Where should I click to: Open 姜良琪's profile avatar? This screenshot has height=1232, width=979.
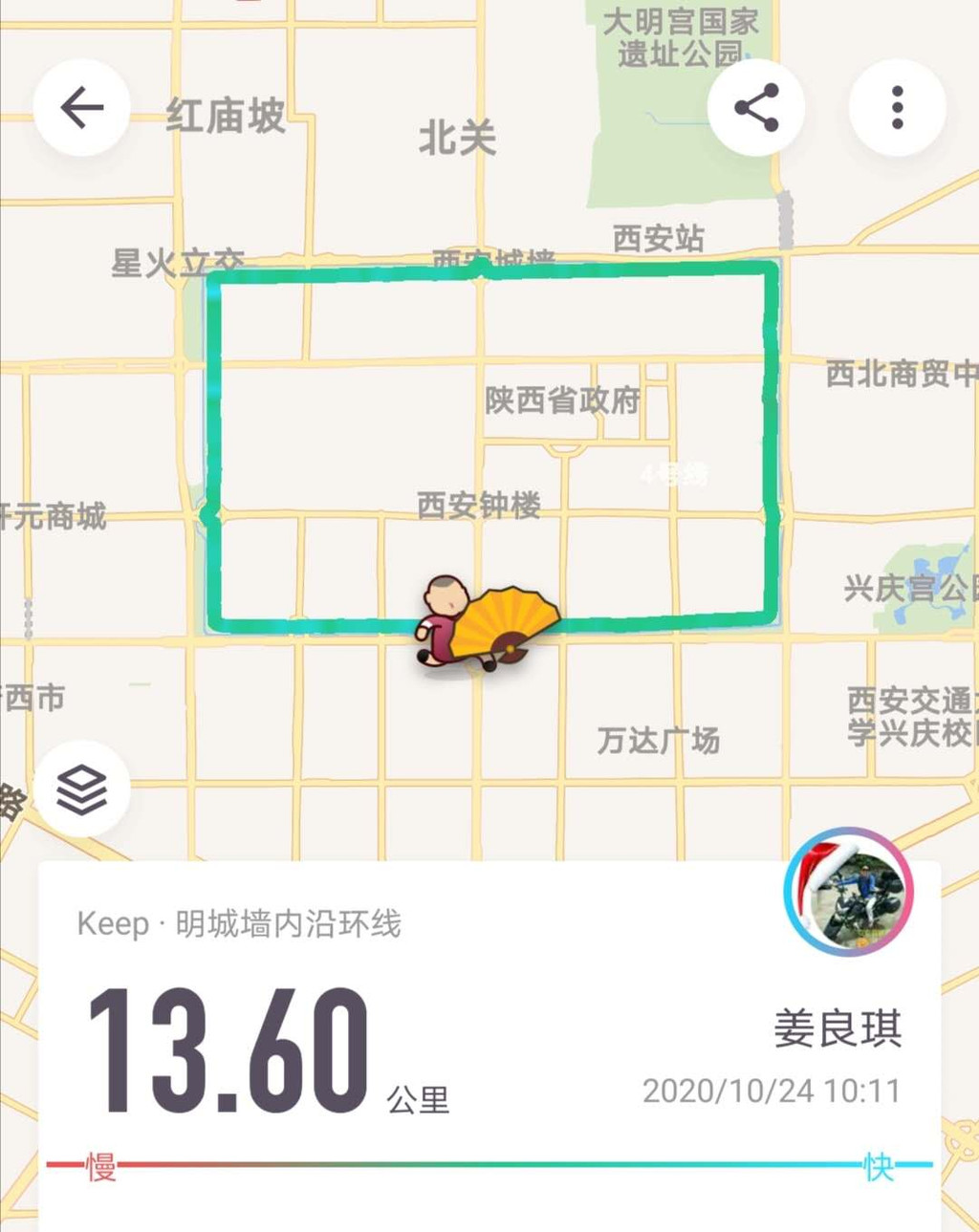[849, 892]
